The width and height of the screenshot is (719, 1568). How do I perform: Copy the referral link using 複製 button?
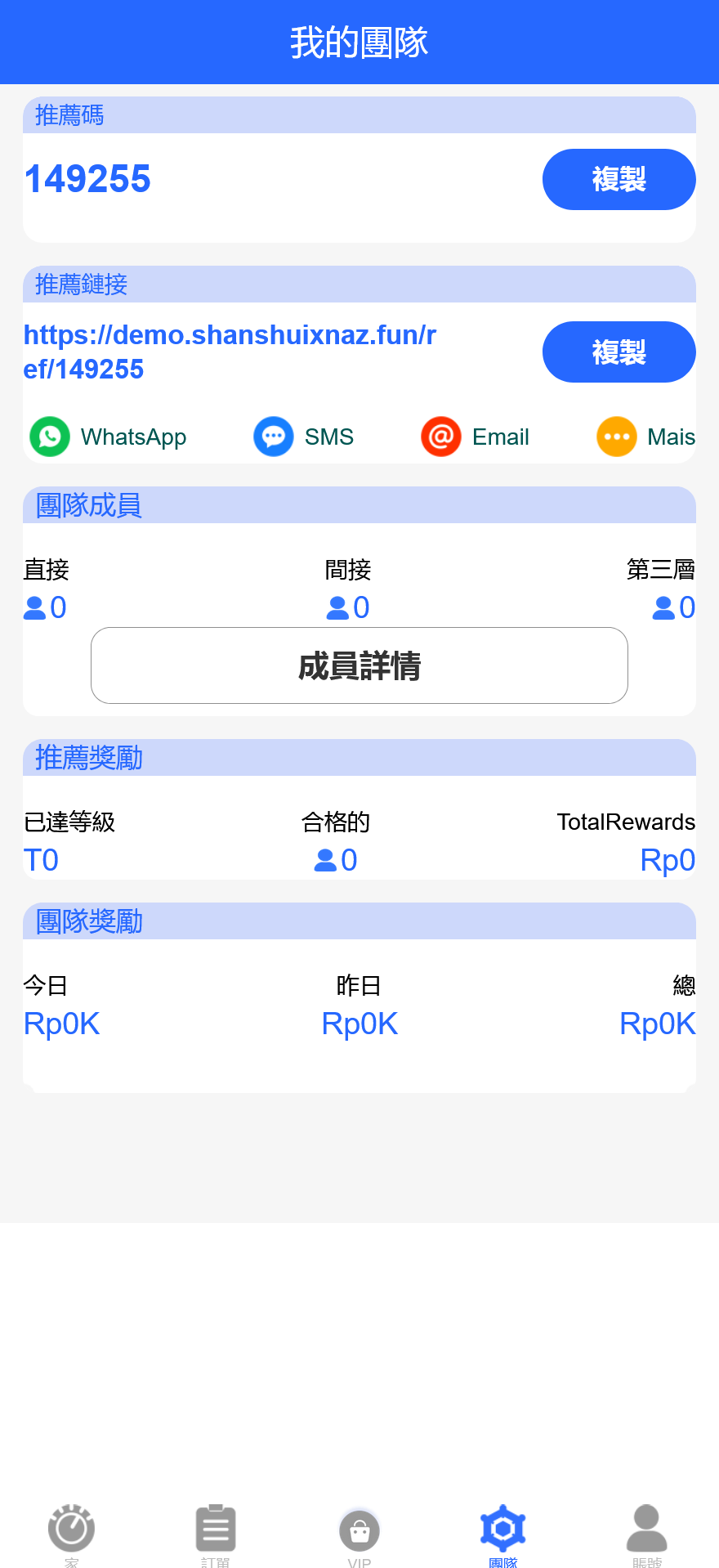pyautogui.click(x=619, y=352)
